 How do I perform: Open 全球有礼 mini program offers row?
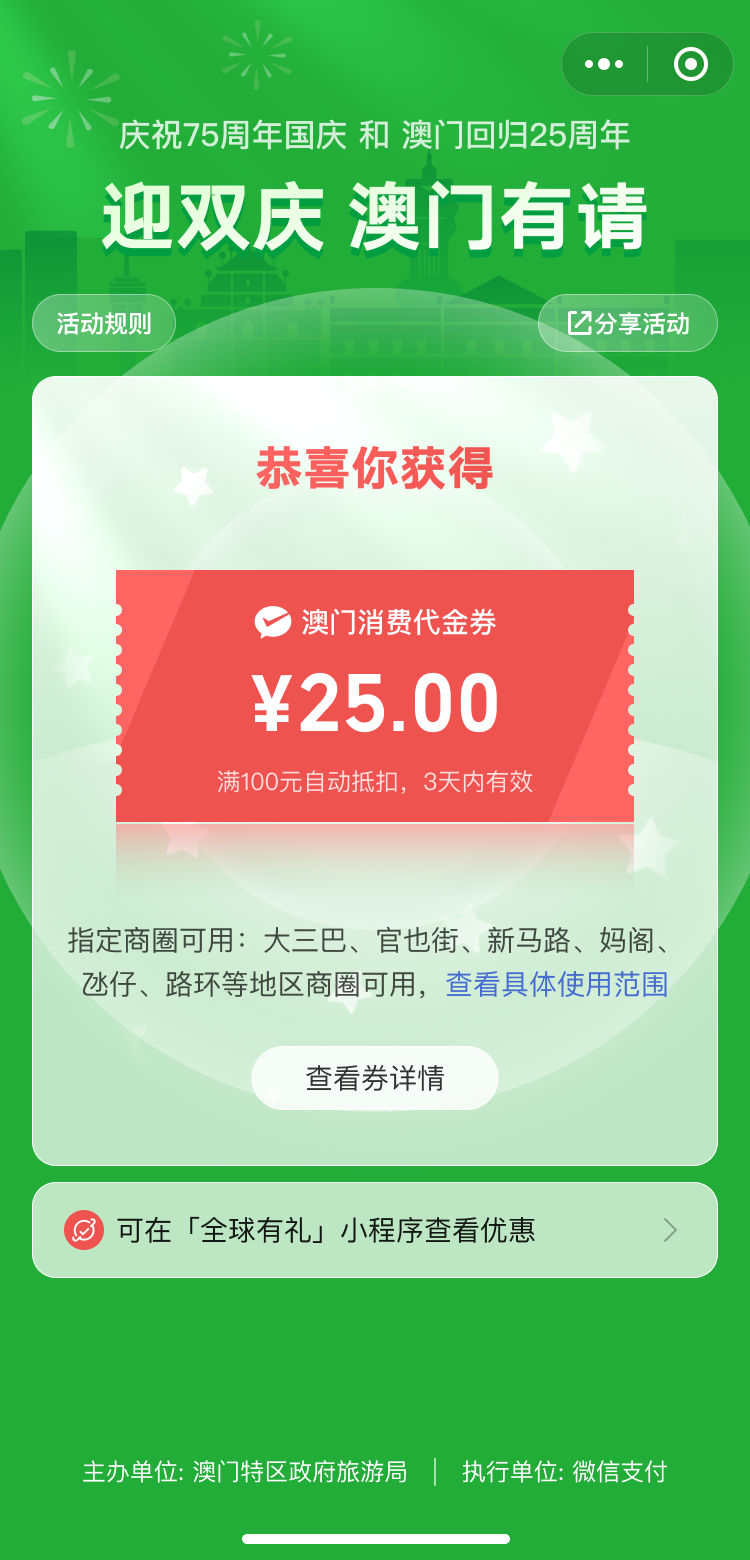click(x=375, y=1230)
